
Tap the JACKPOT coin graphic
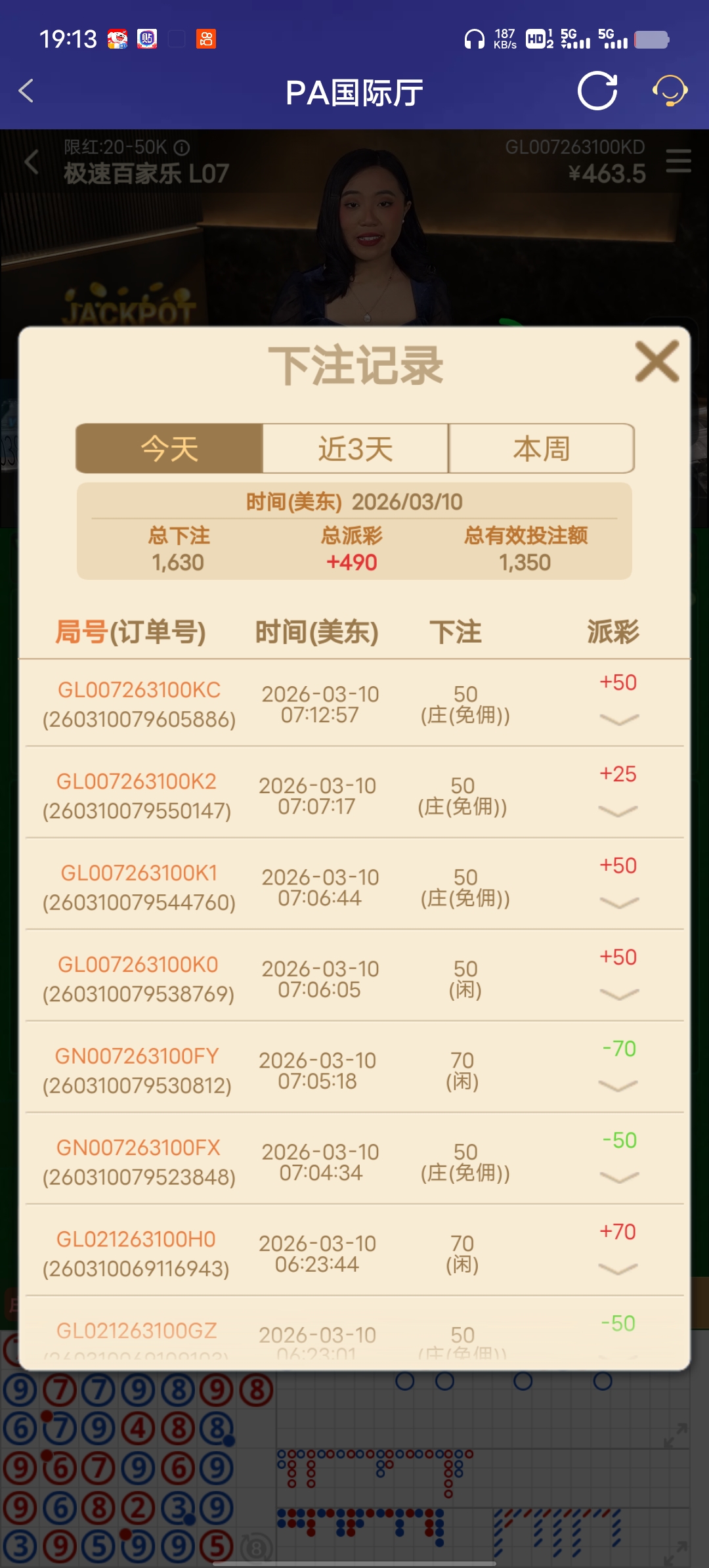pos(129,307)
